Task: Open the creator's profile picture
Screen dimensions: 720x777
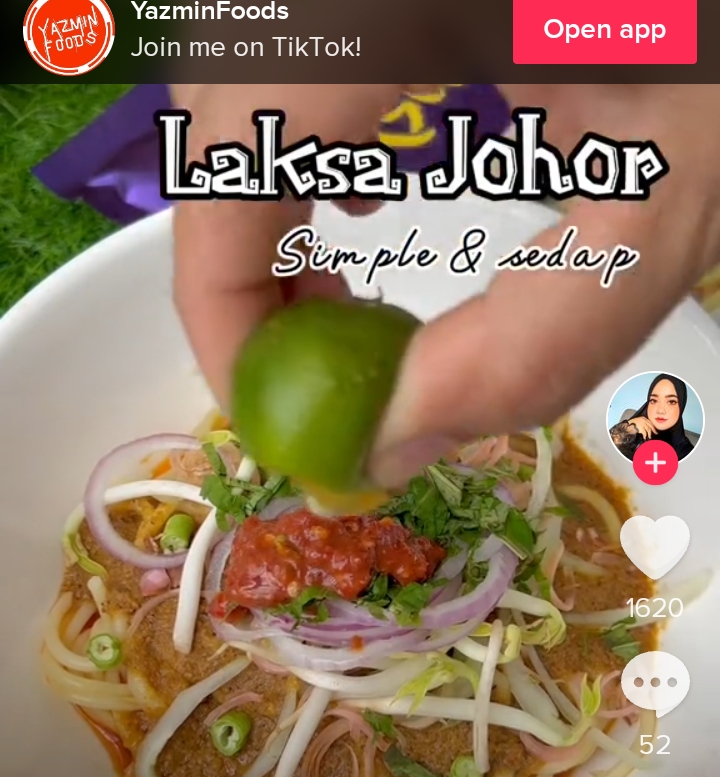Action: coord(655,415)
